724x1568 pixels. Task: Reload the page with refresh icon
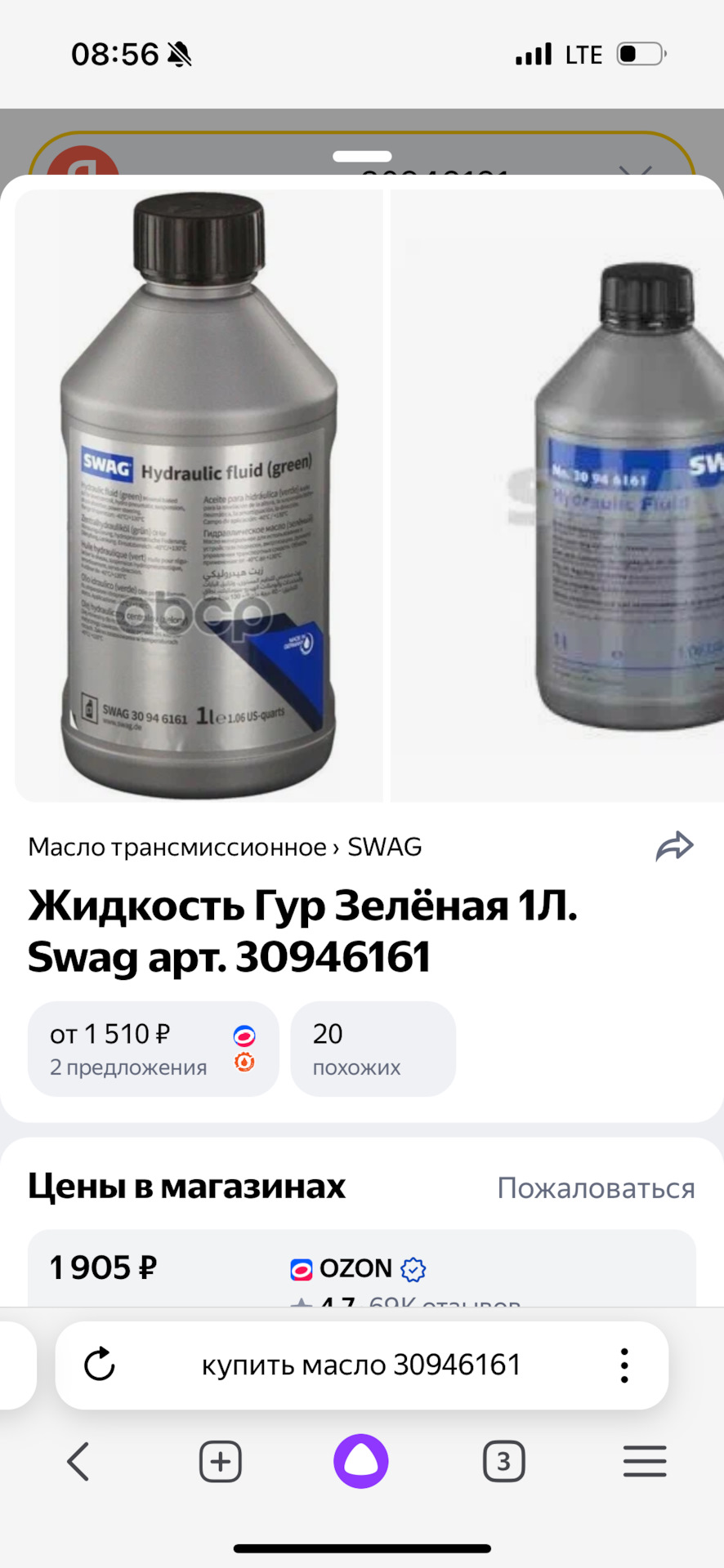tap(100, 1365)
